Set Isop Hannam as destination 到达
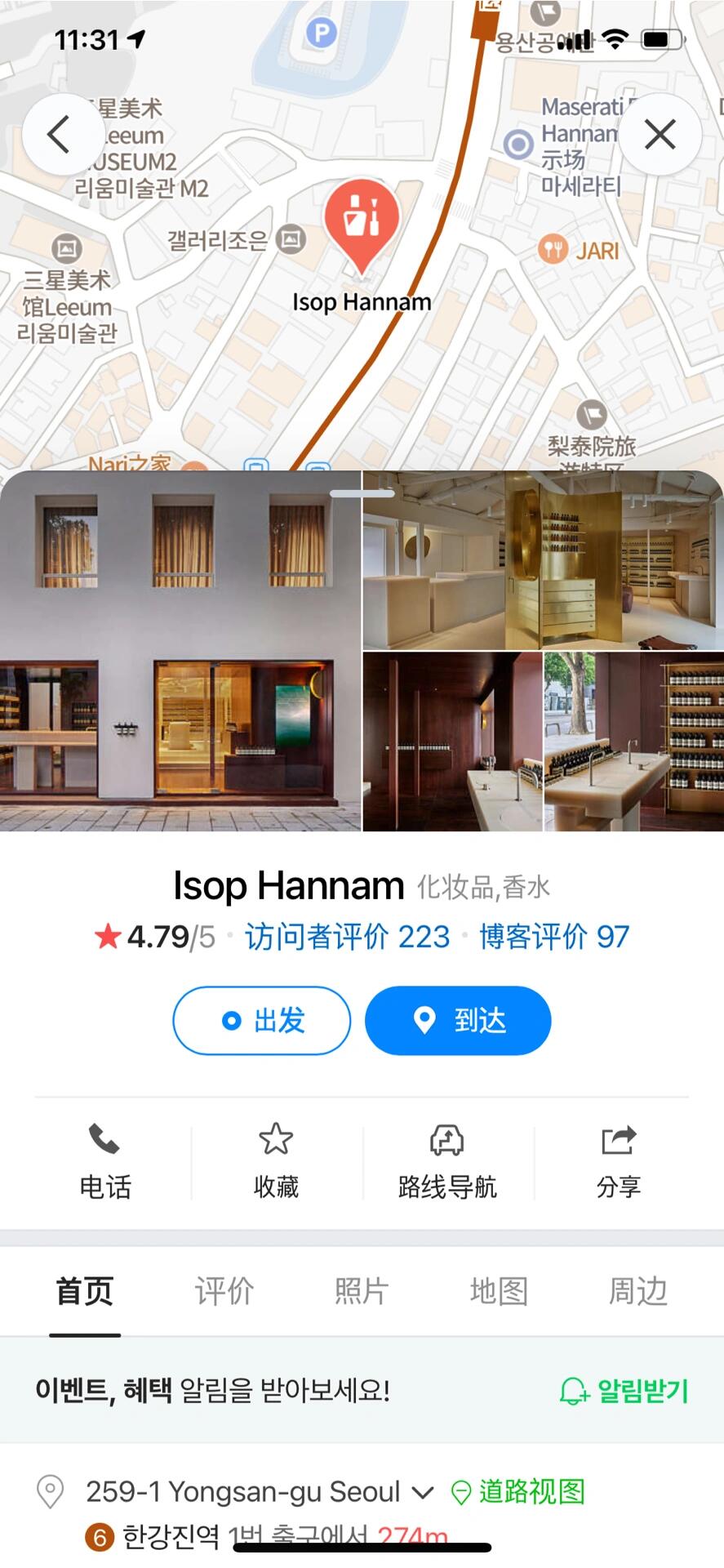The height and width of the screenshot is (1568, 724). 458,1021
